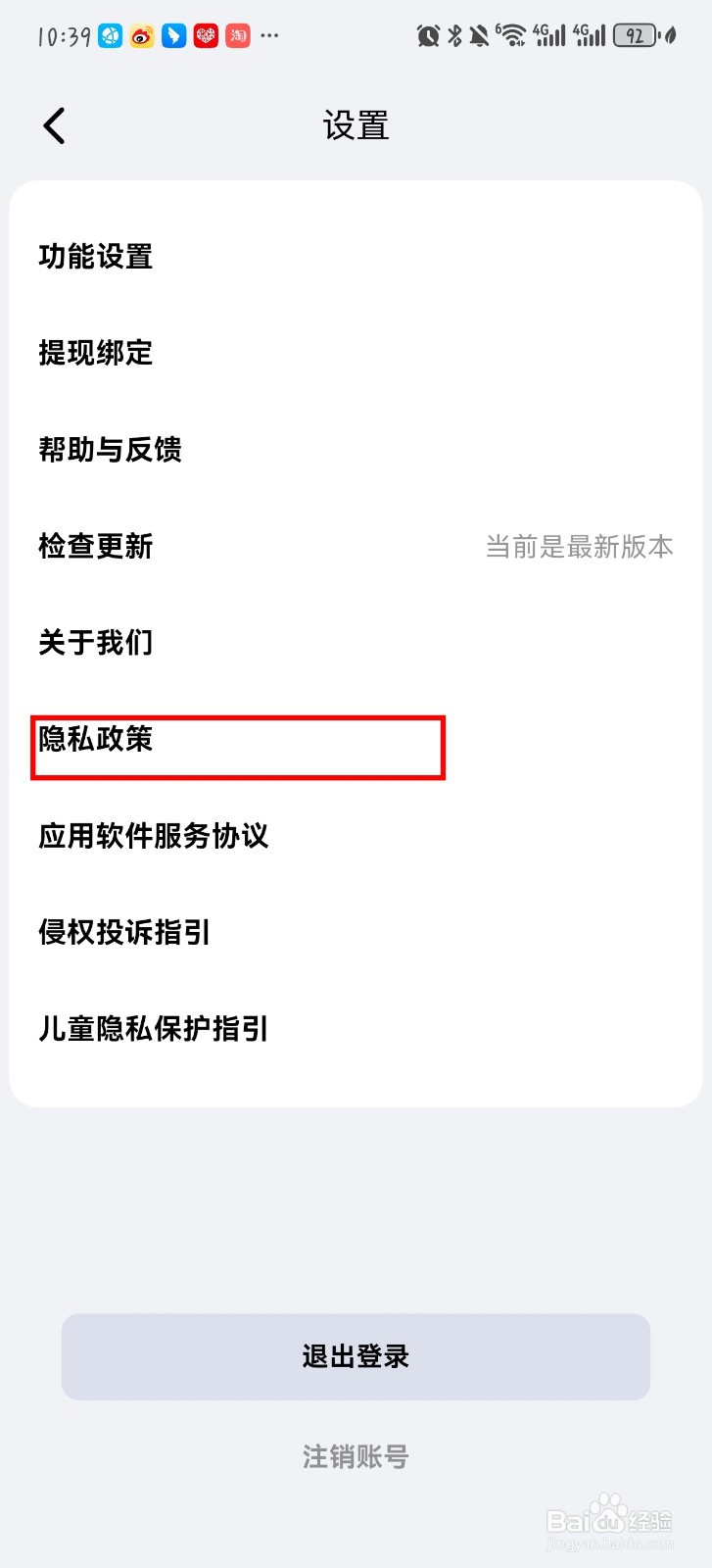The image size is (712, 1568).
Task: Click the muted notifications bell icon
Action: click(x=482, y=36)
